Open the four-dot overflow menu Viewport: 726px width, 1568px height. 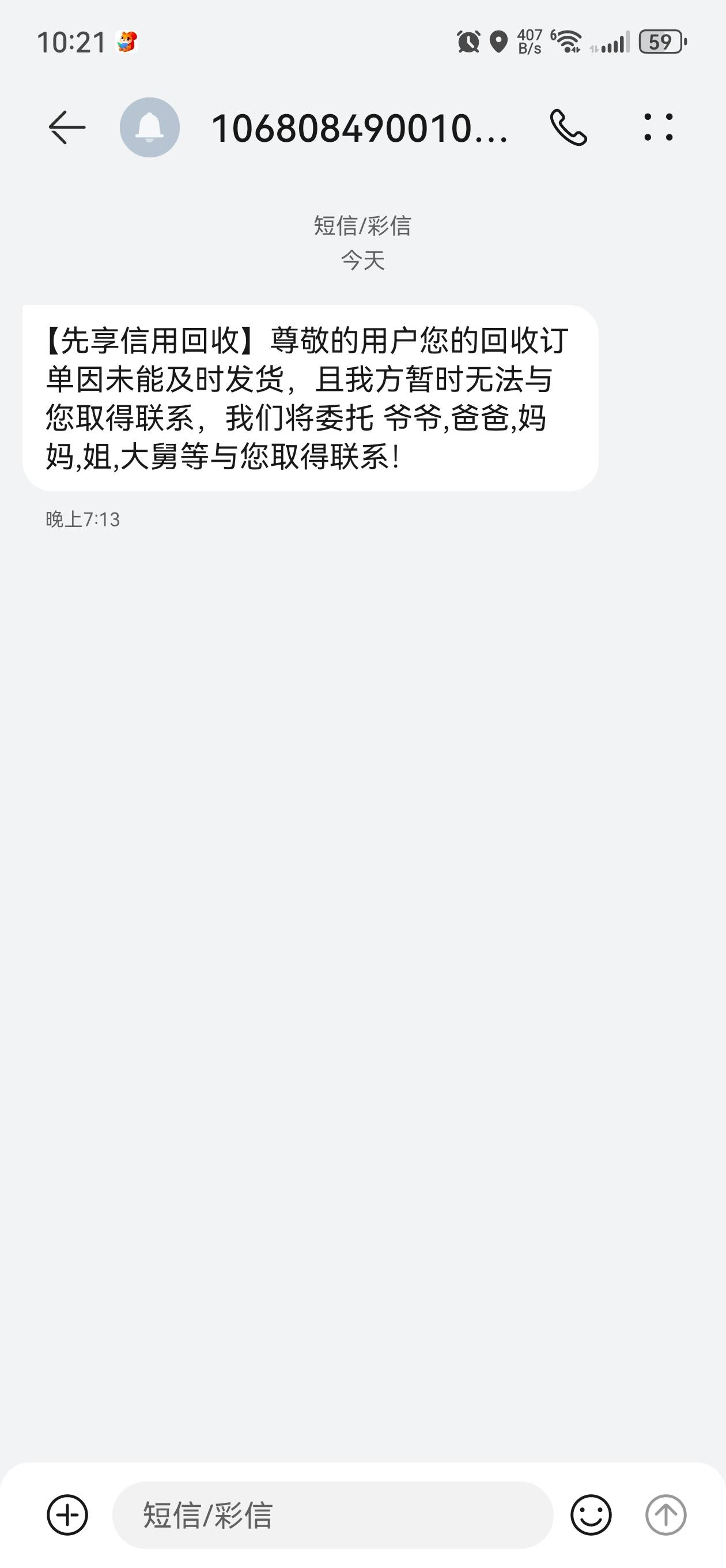[659, 127]
